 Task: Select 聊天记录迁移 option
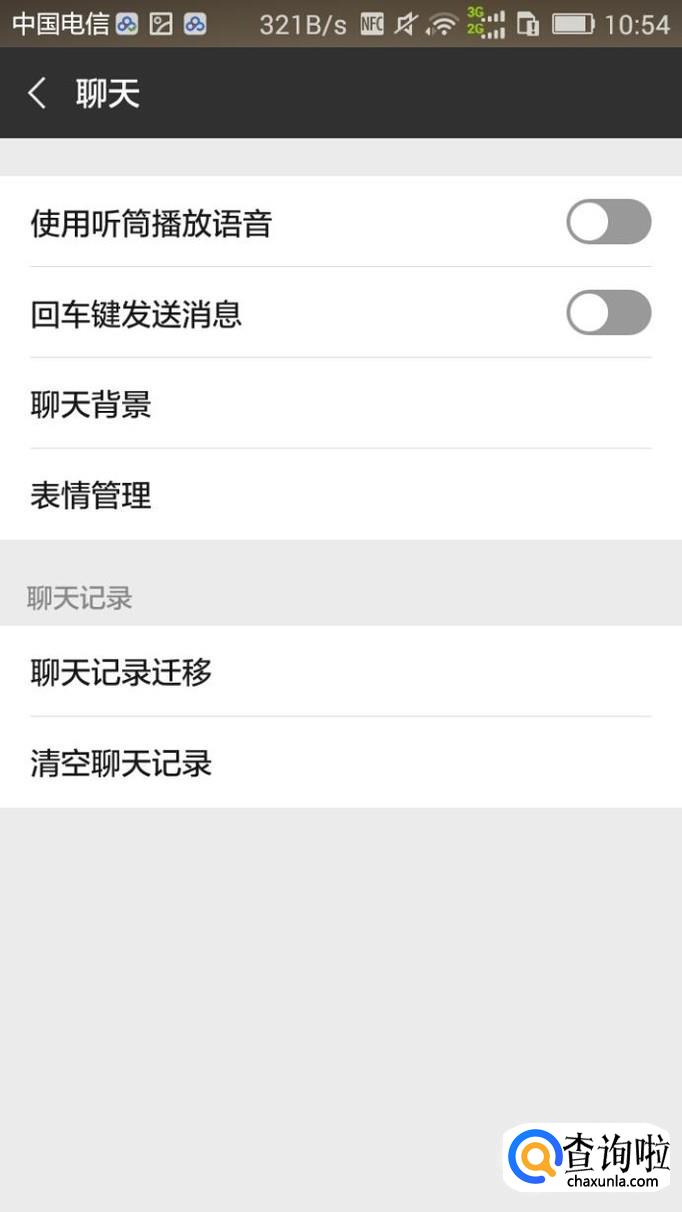click(x=340, y=672)
